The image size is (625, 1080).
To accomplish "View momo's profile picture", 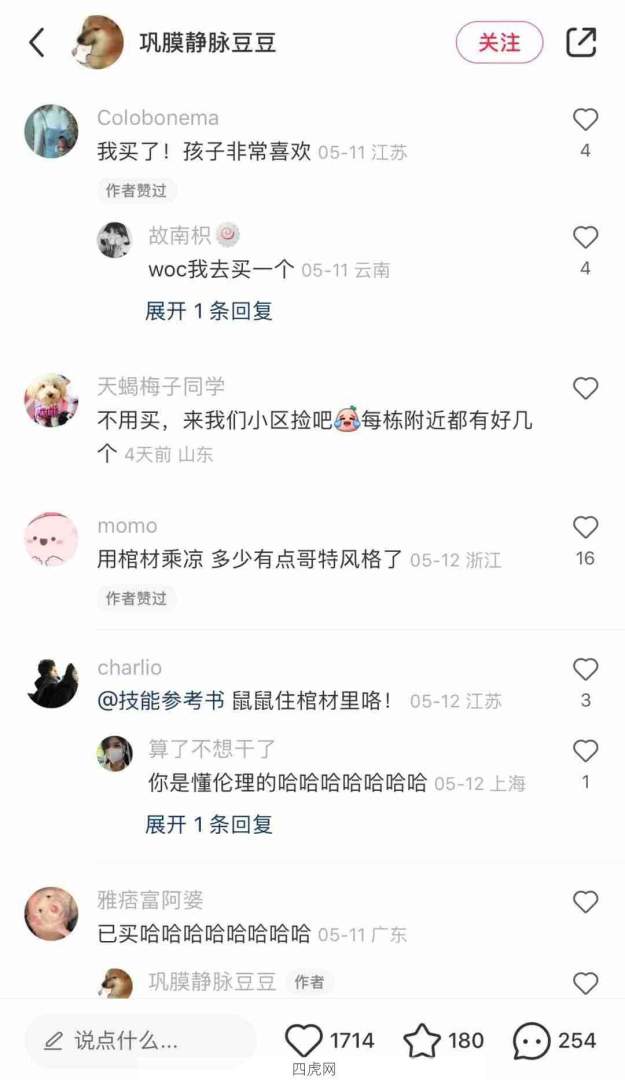I will pos(51,539).
